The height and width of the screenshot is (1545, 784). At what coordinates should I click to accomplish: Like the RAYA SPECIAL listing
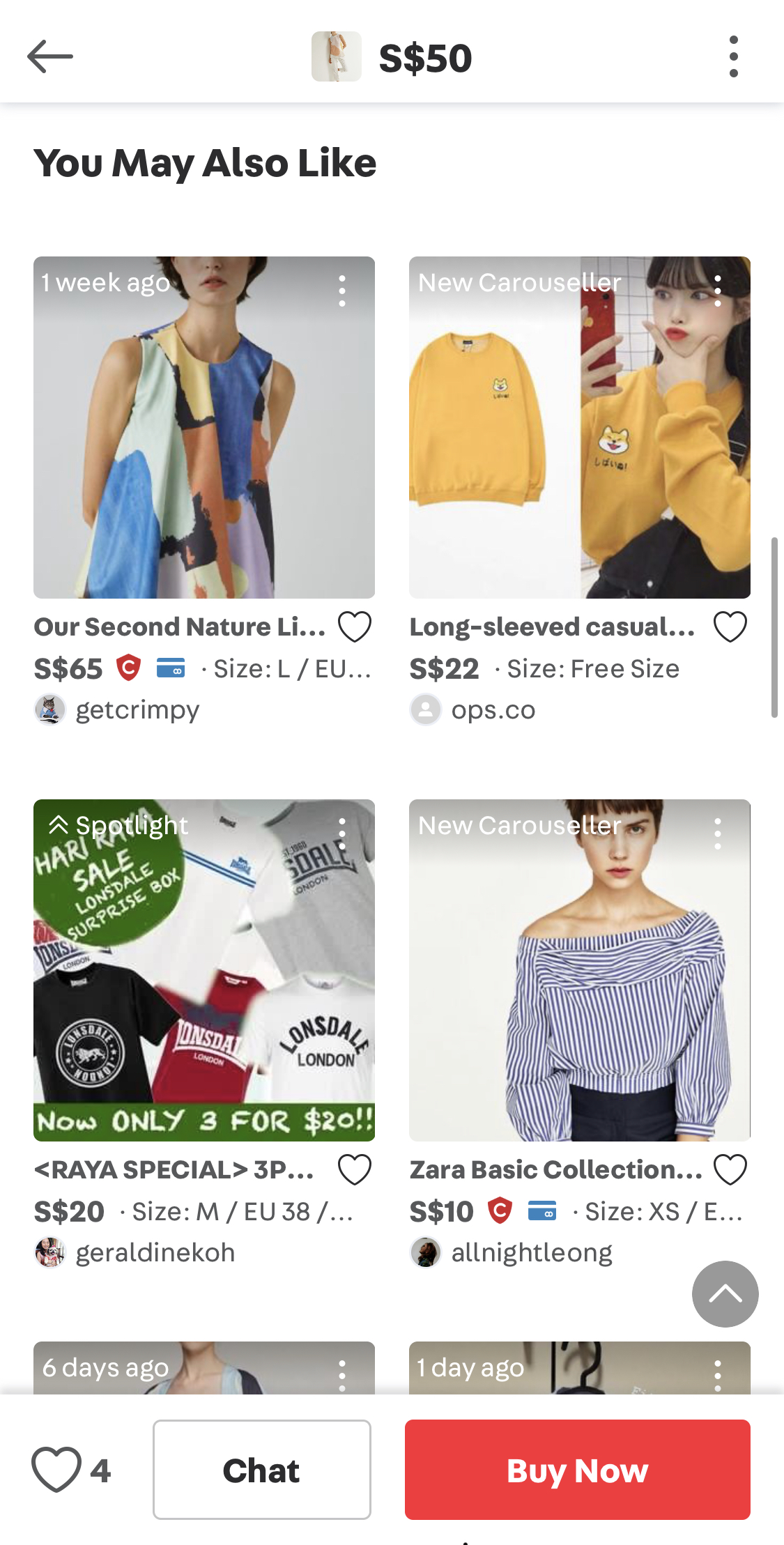355,1169
